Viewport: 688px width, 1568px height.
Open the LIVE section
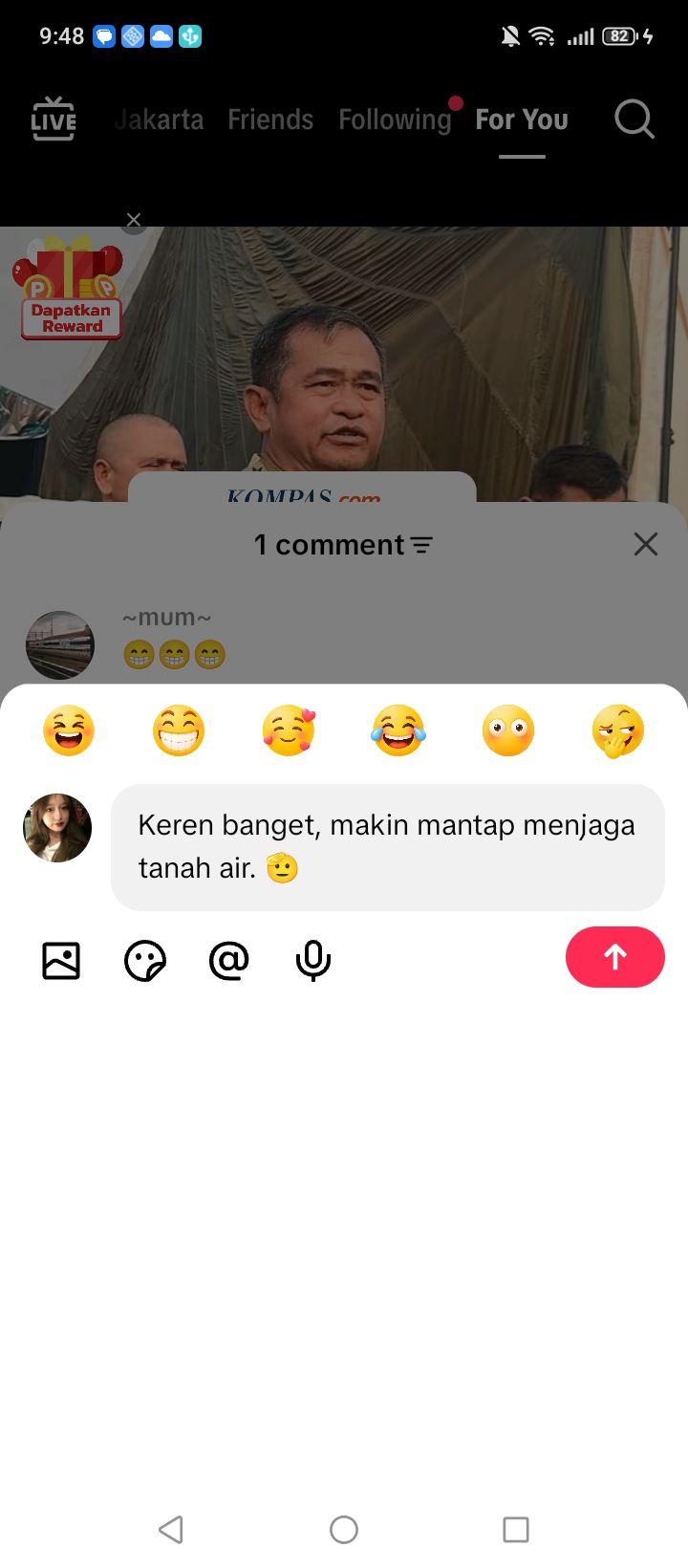53,120
